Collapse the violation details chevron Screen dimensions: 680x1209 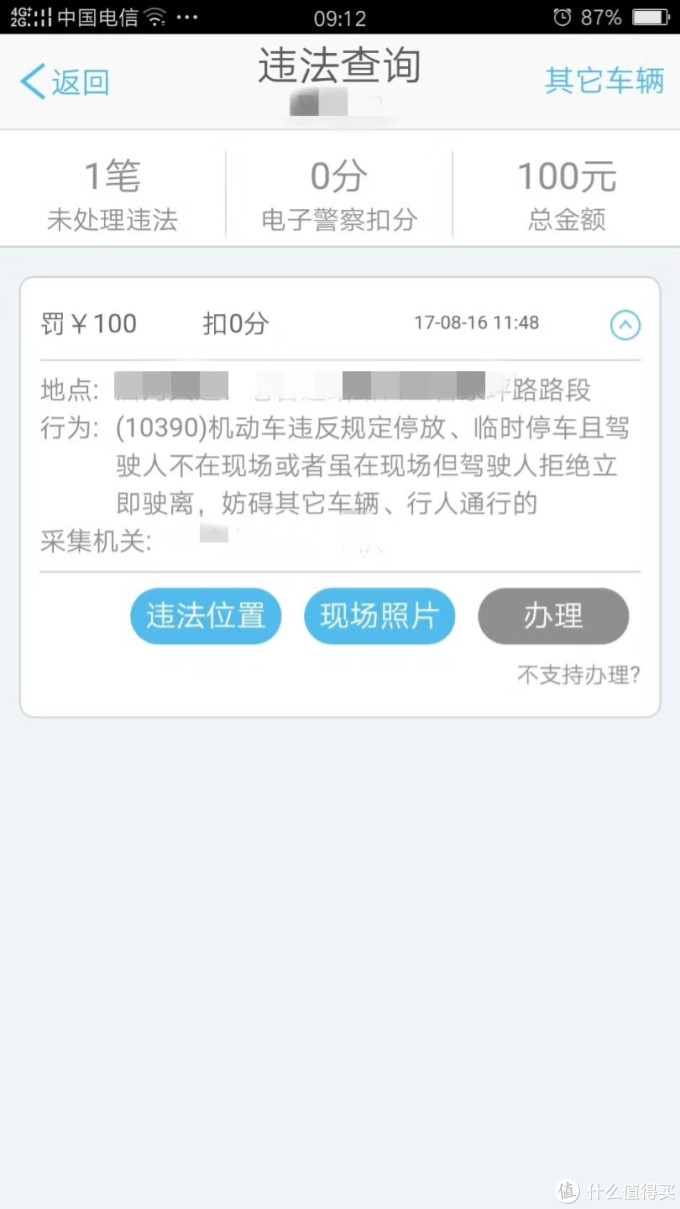625,324
